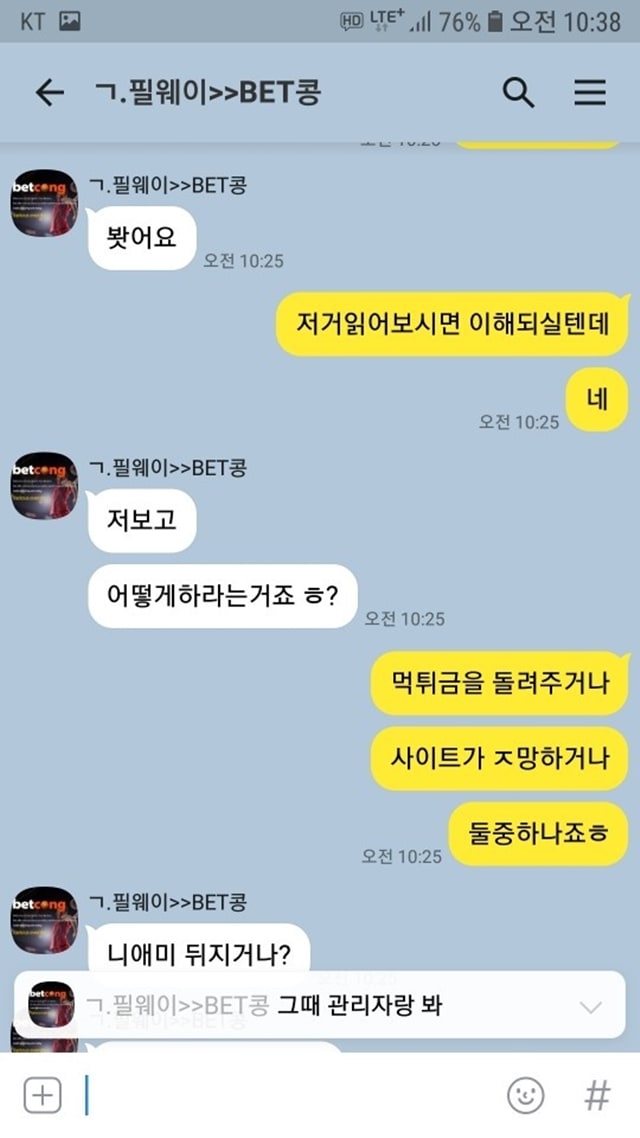Go back to the chat list
The width and height of the screenshot is (640, 1138).
tap(49, 92)
